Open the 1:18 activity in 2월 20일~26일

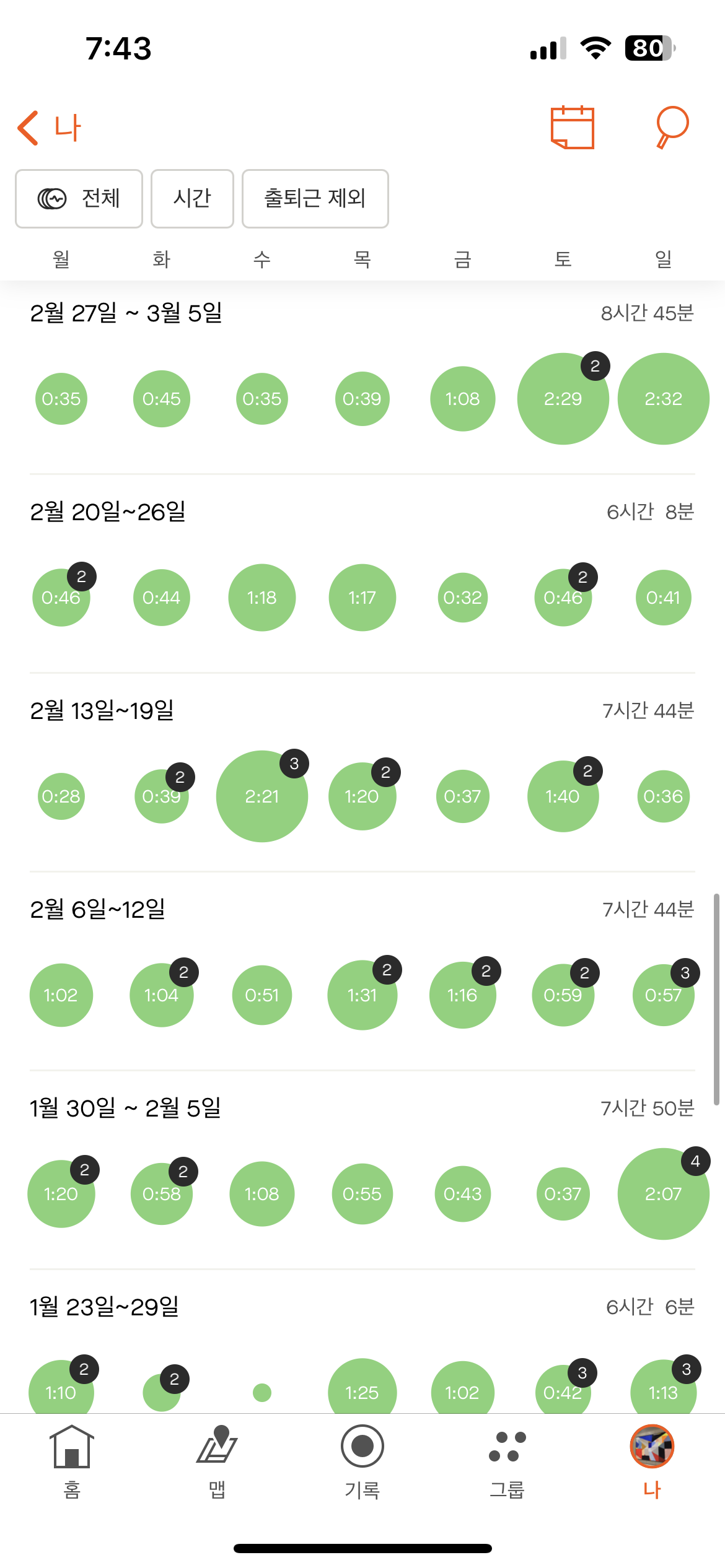[x=261, y=598]
